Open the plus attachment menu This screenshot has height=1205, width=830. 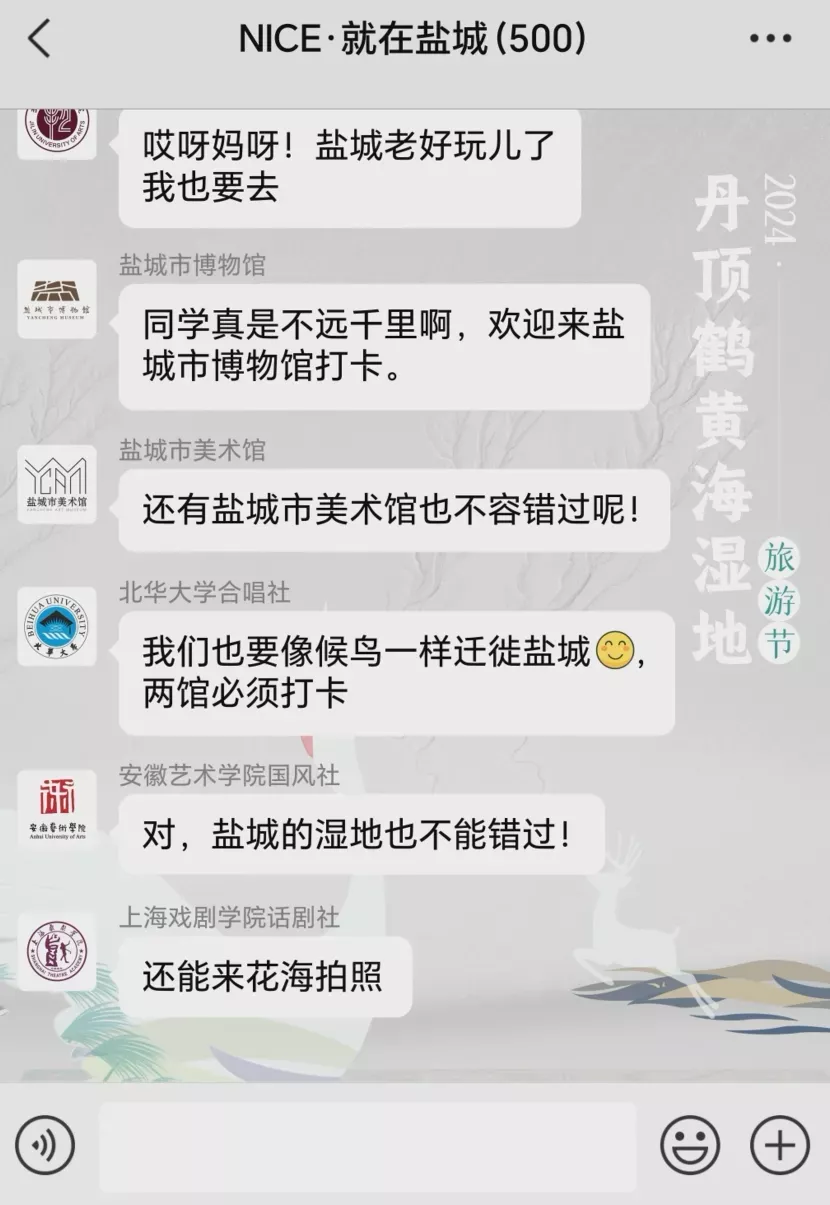(780, 1145)
